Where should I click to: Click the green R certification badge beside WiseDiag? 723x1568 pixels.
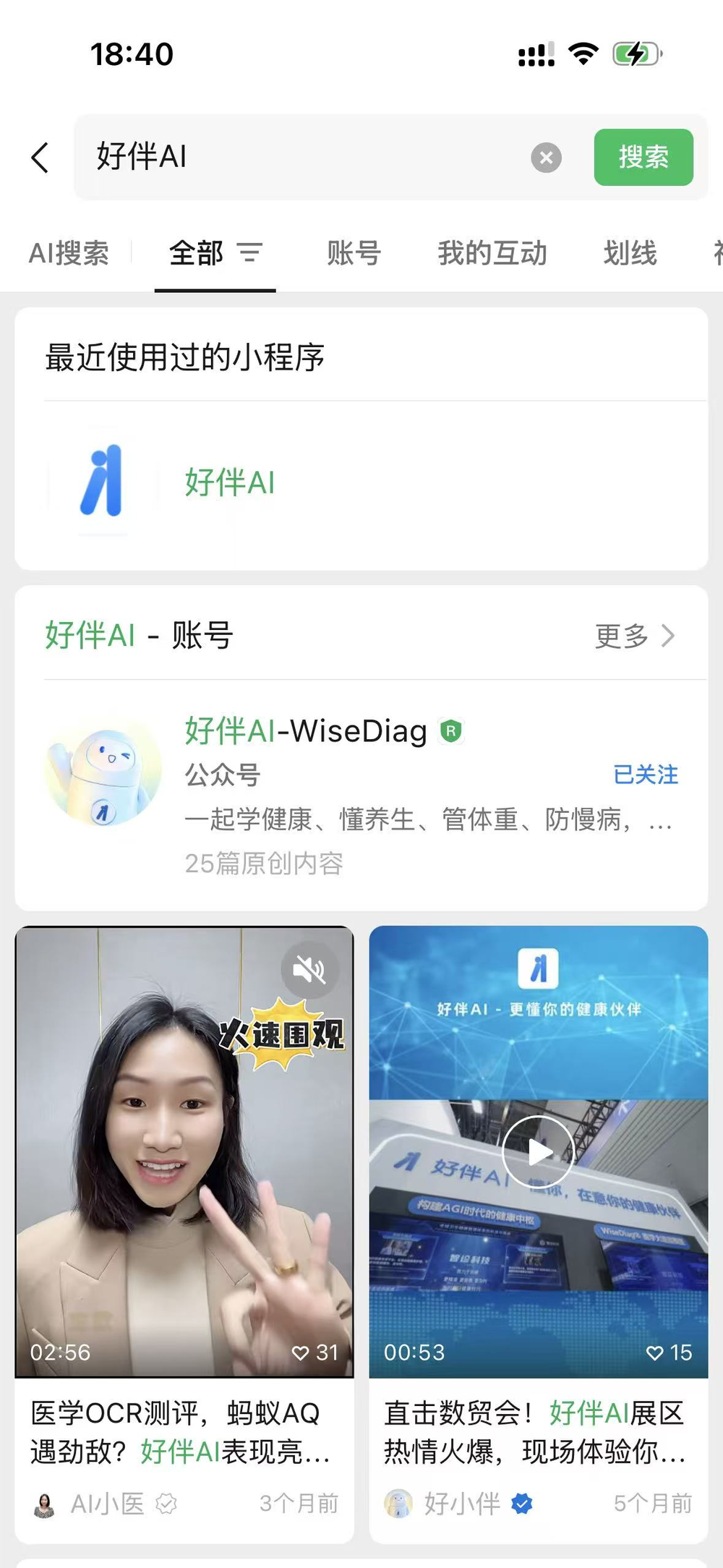(450, 731)
